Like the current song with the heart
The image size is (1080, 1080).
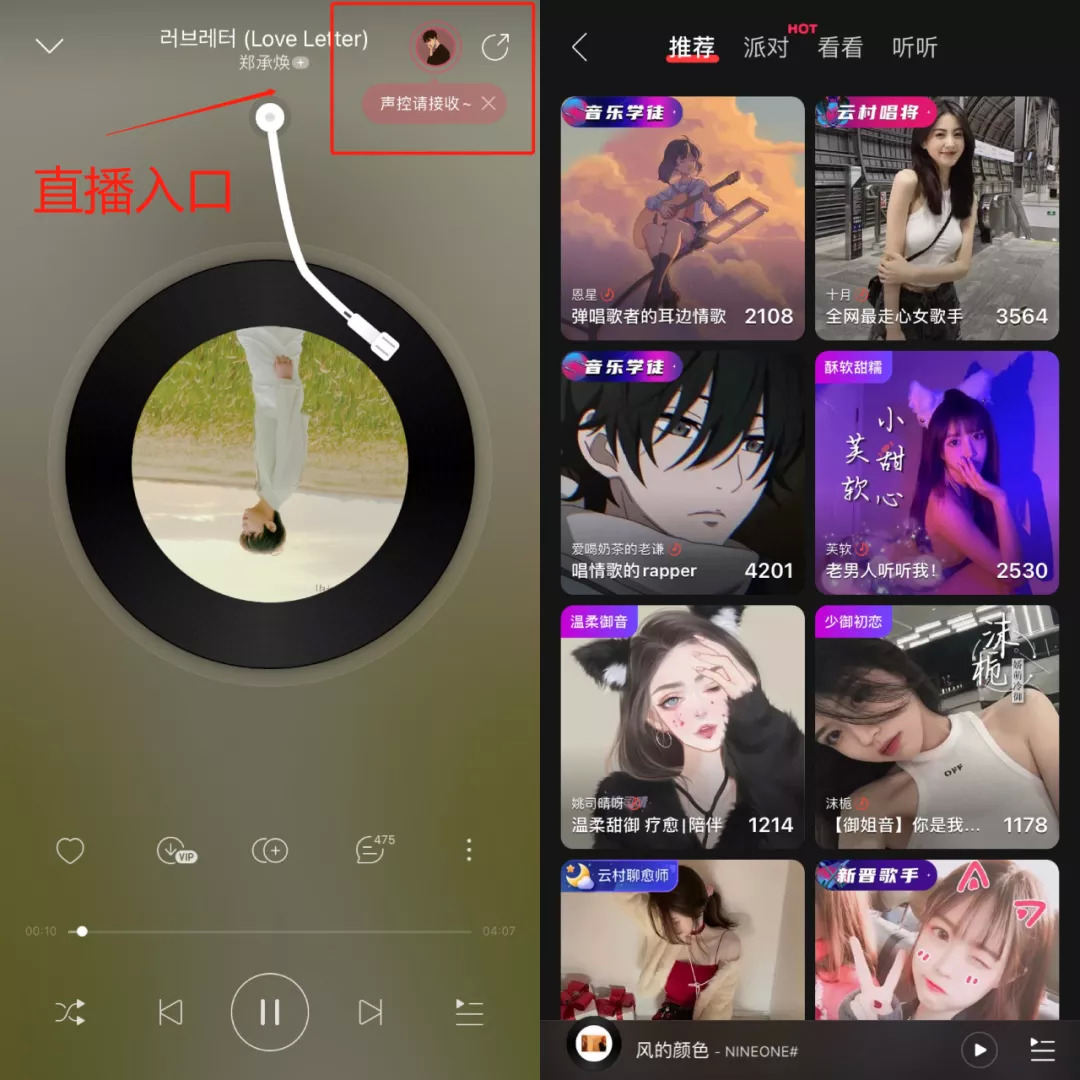[69, 851]
